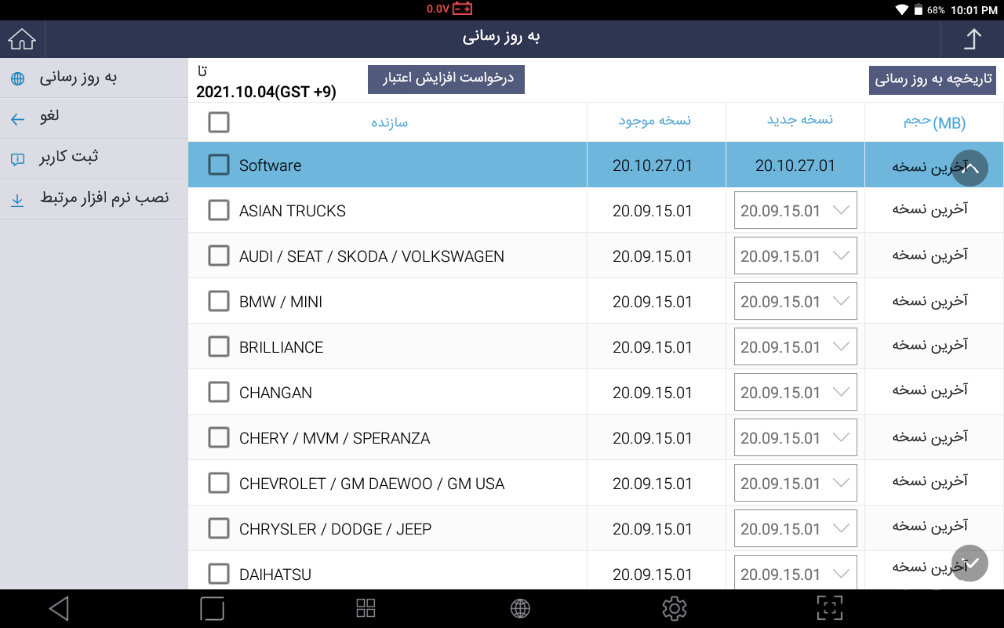Viewport: 1004px width, 628px height.
Task: Go to the home screen icon
Action: [21, 39]
